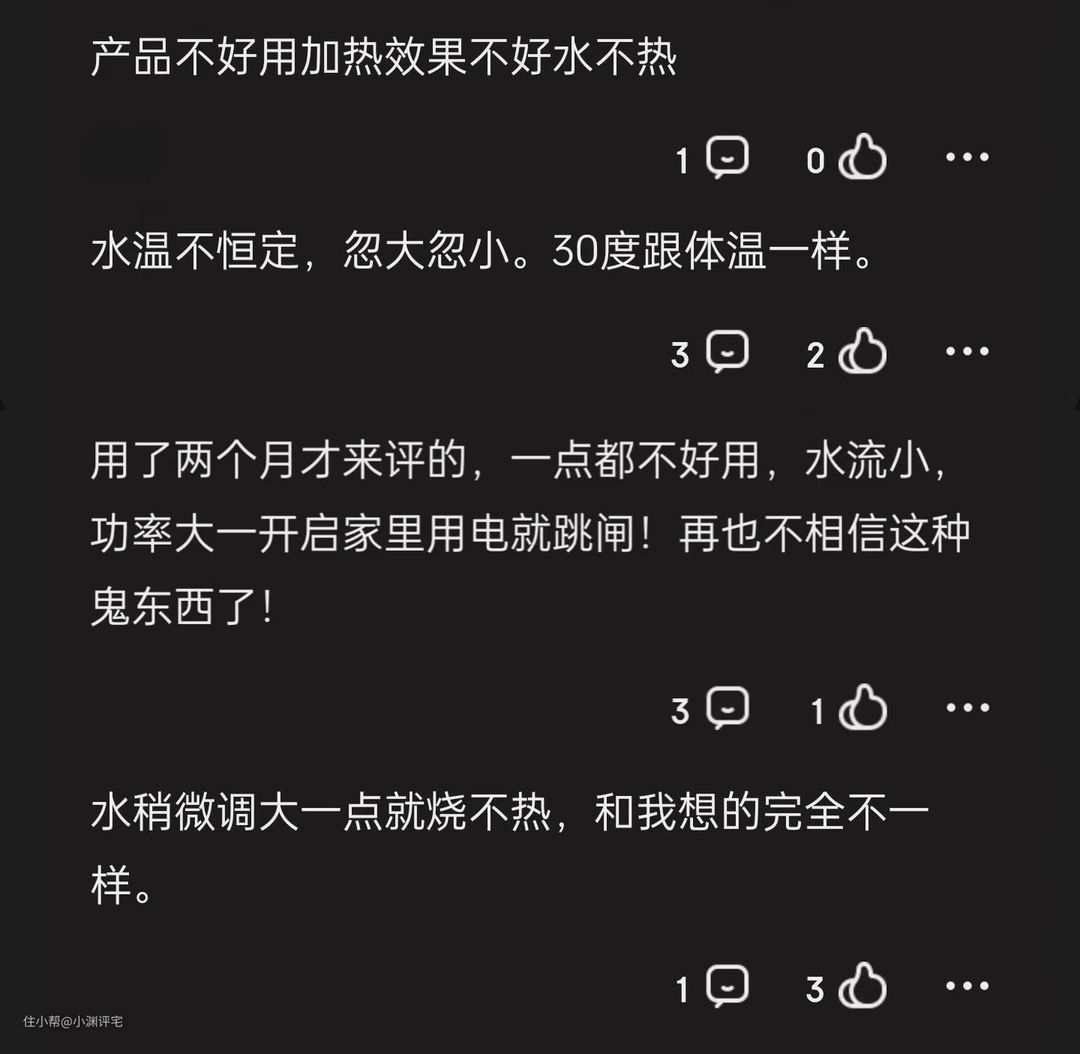
Task: Open three-dot menu on '用了两个月' review
Action: tap(967, 709)
